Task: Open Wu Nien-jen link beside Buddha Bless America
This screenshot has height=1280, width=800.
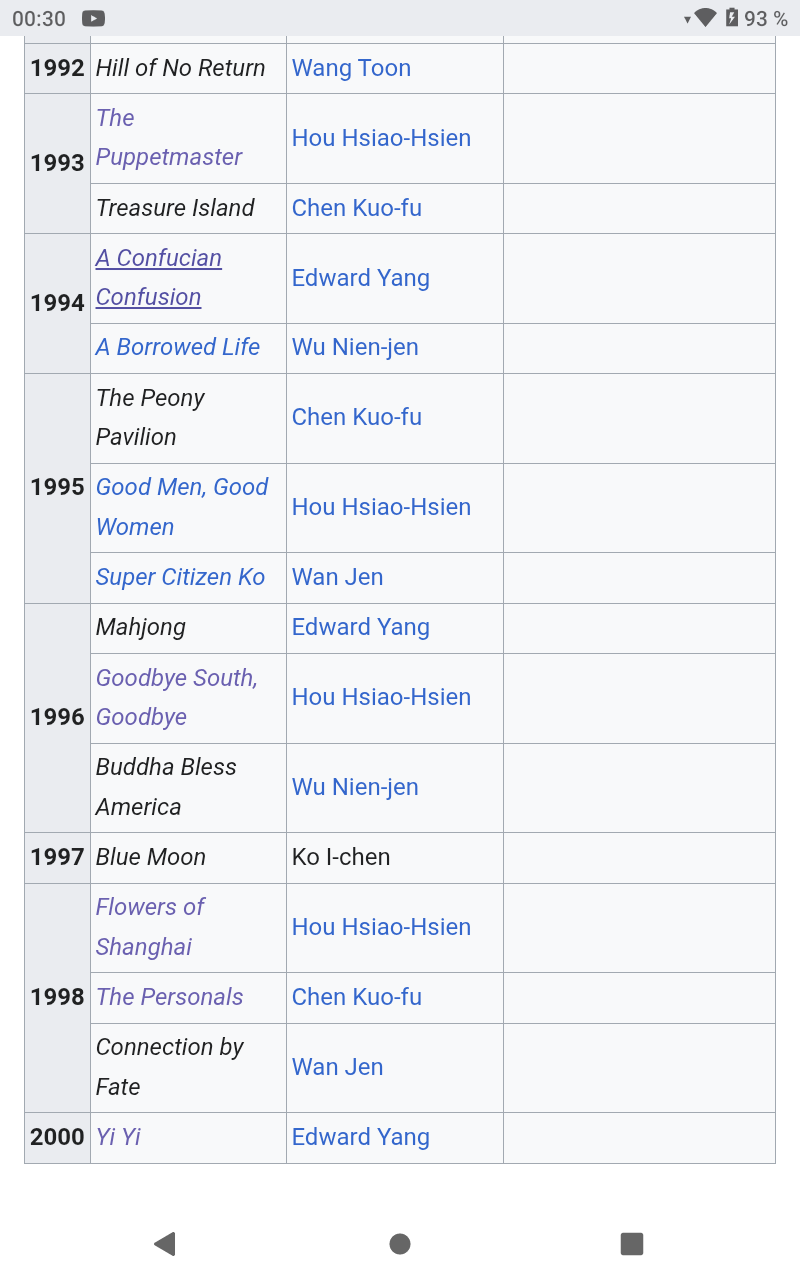Action: [x=354, y=787]
